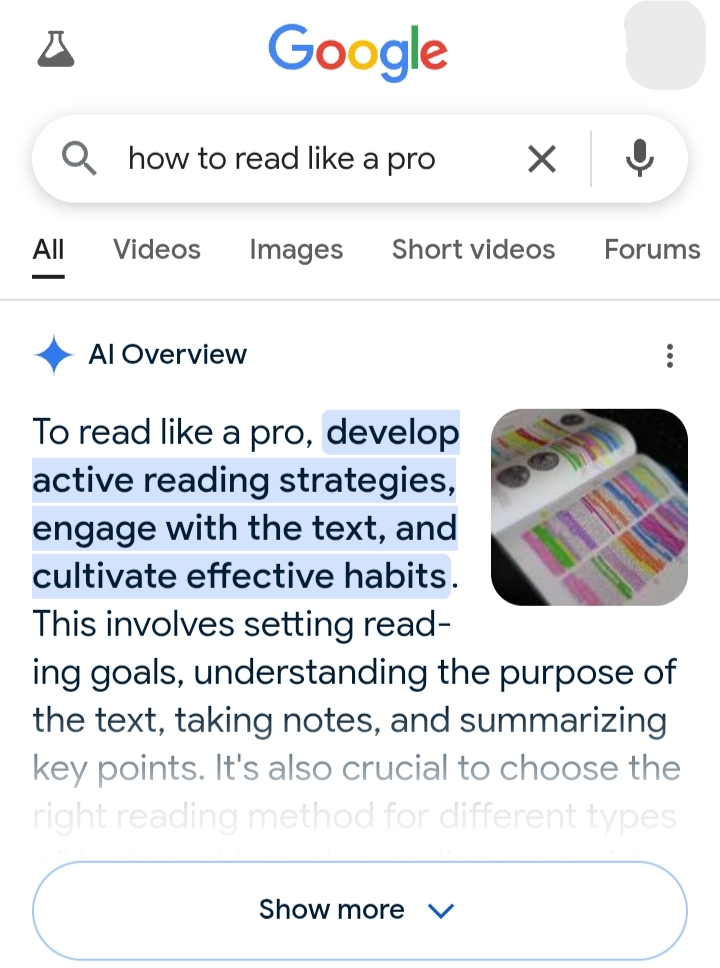Open the Images search results tab
The image size is (720, 968).
[x=295, y=249]
